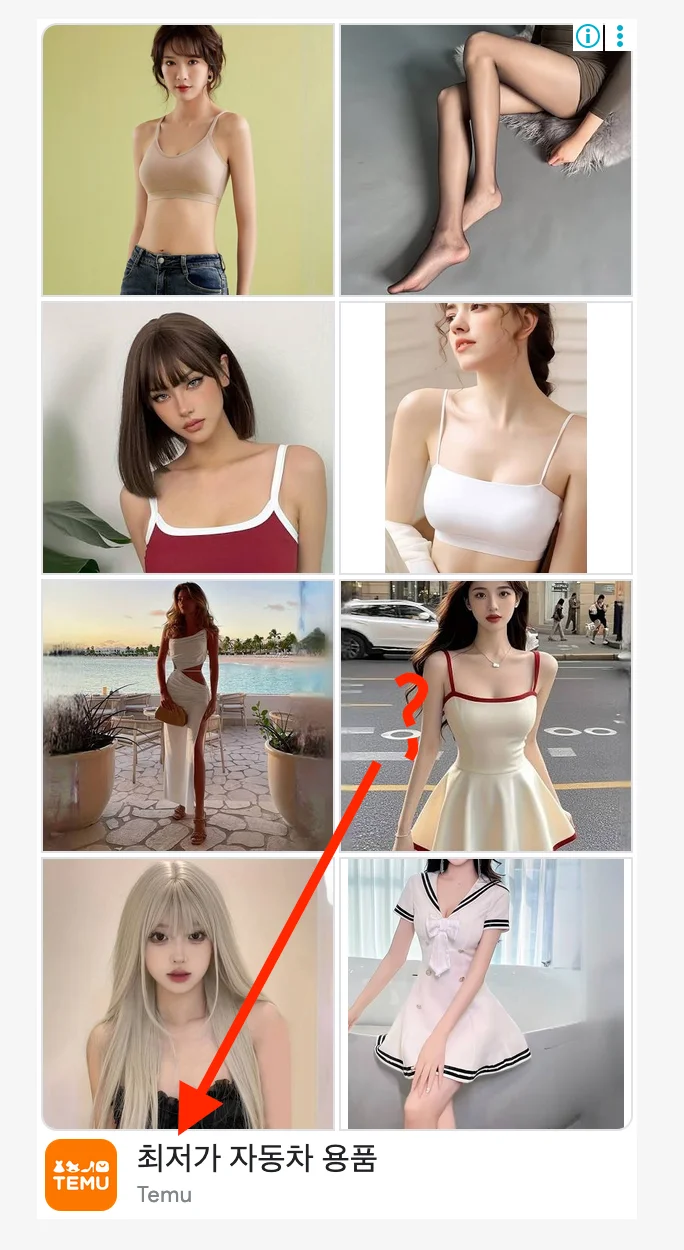View the maroon tank top product
684x1250 pixels.
tap(188, 438)
